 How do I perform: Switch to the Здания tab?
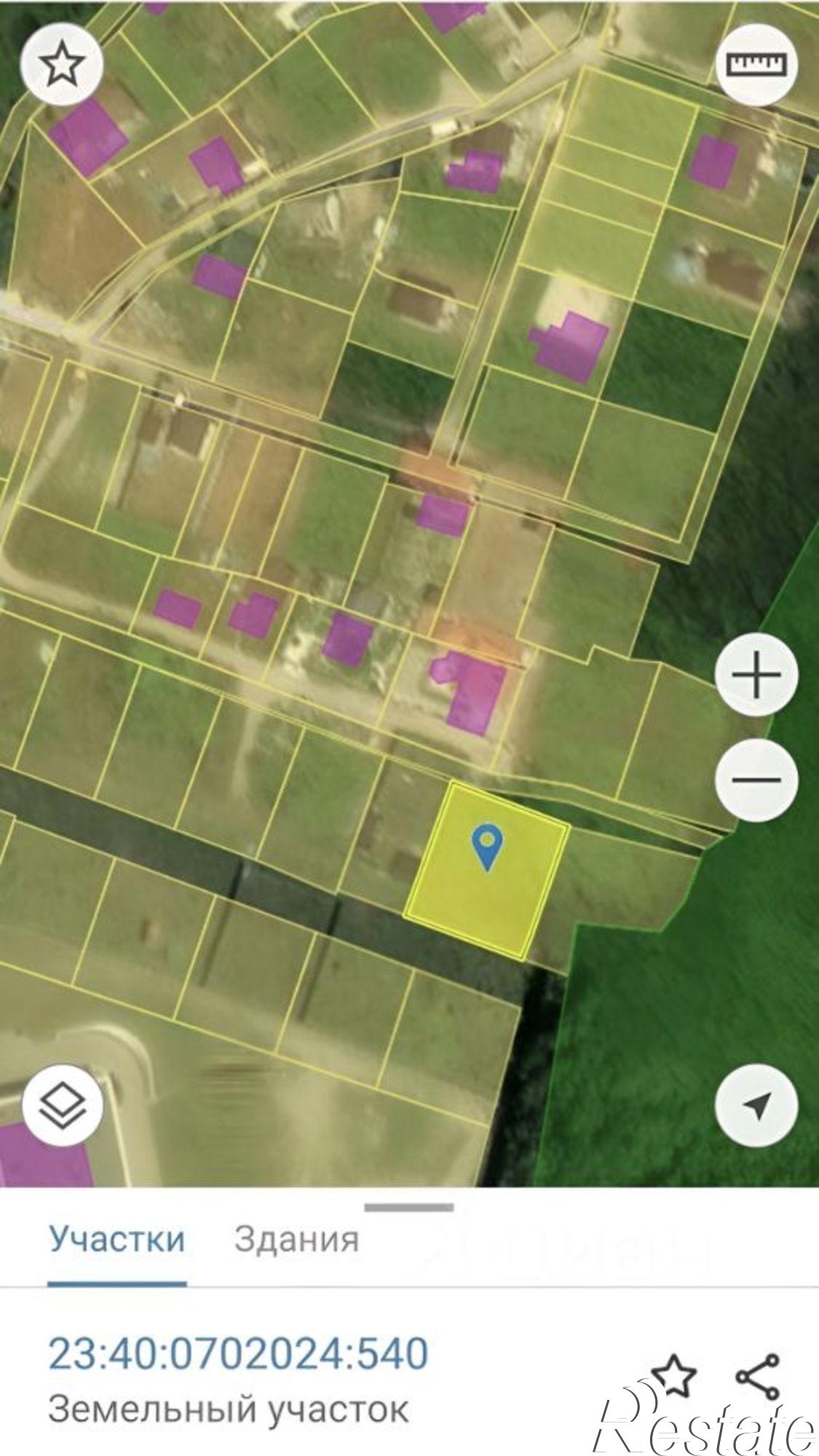(x=296, y=1238)
